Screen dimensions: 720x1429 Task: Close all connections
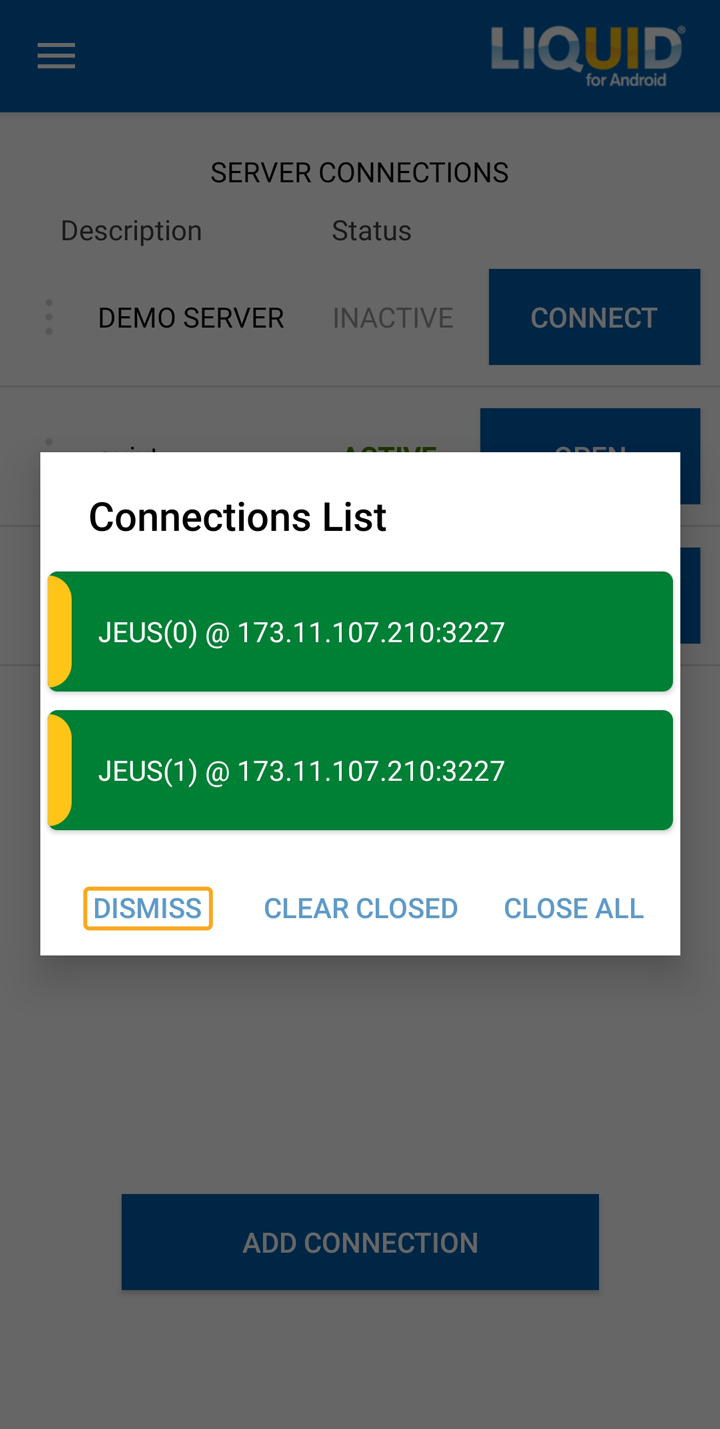coord(574,908)
